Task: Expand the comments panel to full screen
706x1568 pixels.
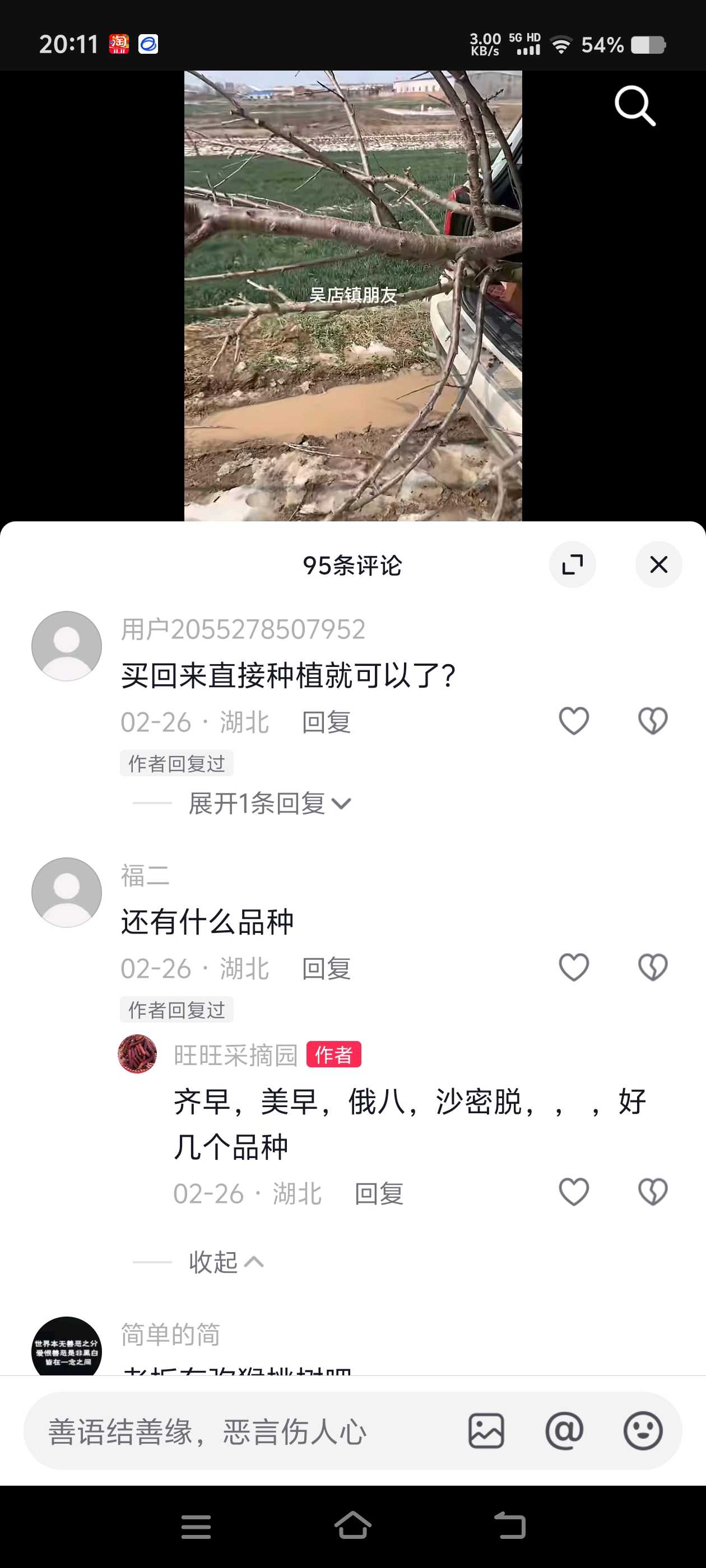Action: 572,564
